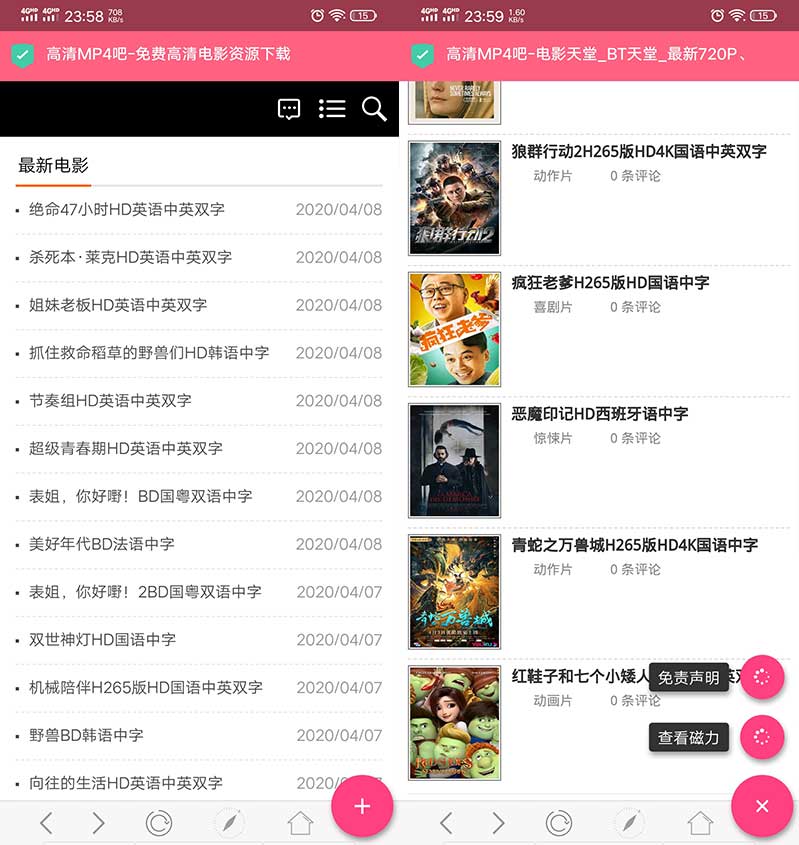Open 恶魔印记HD西班牙语中字 card

pyautogui.click(x=599, y=414)
